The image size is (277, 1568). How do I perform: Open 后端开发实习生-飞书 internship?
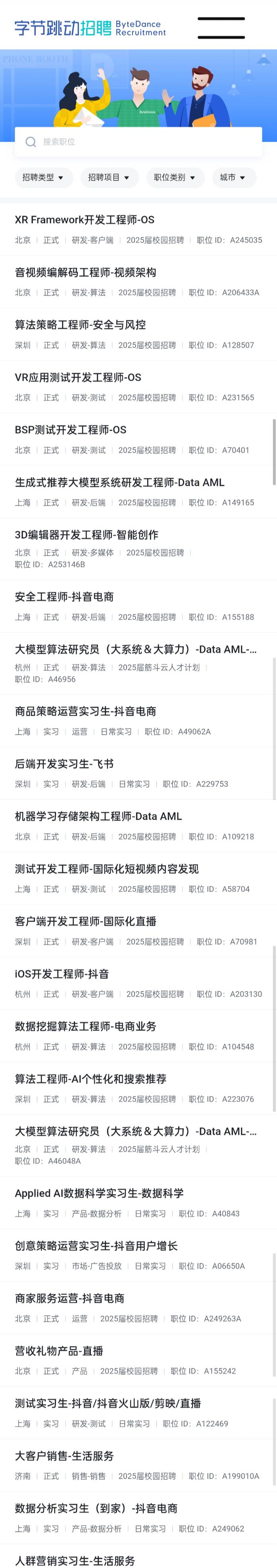[64, 764]
